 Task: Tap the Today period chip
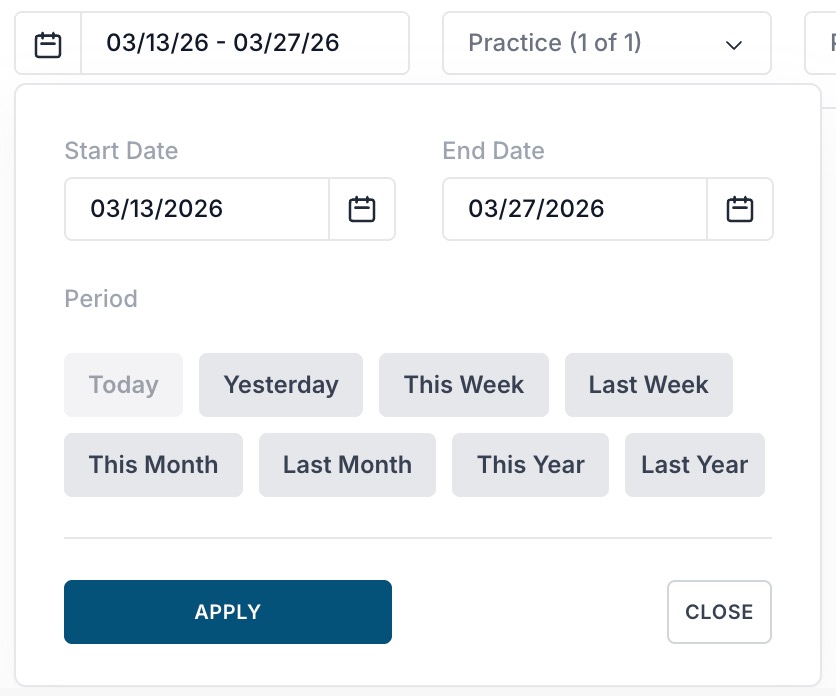click(x=123, y=385)
